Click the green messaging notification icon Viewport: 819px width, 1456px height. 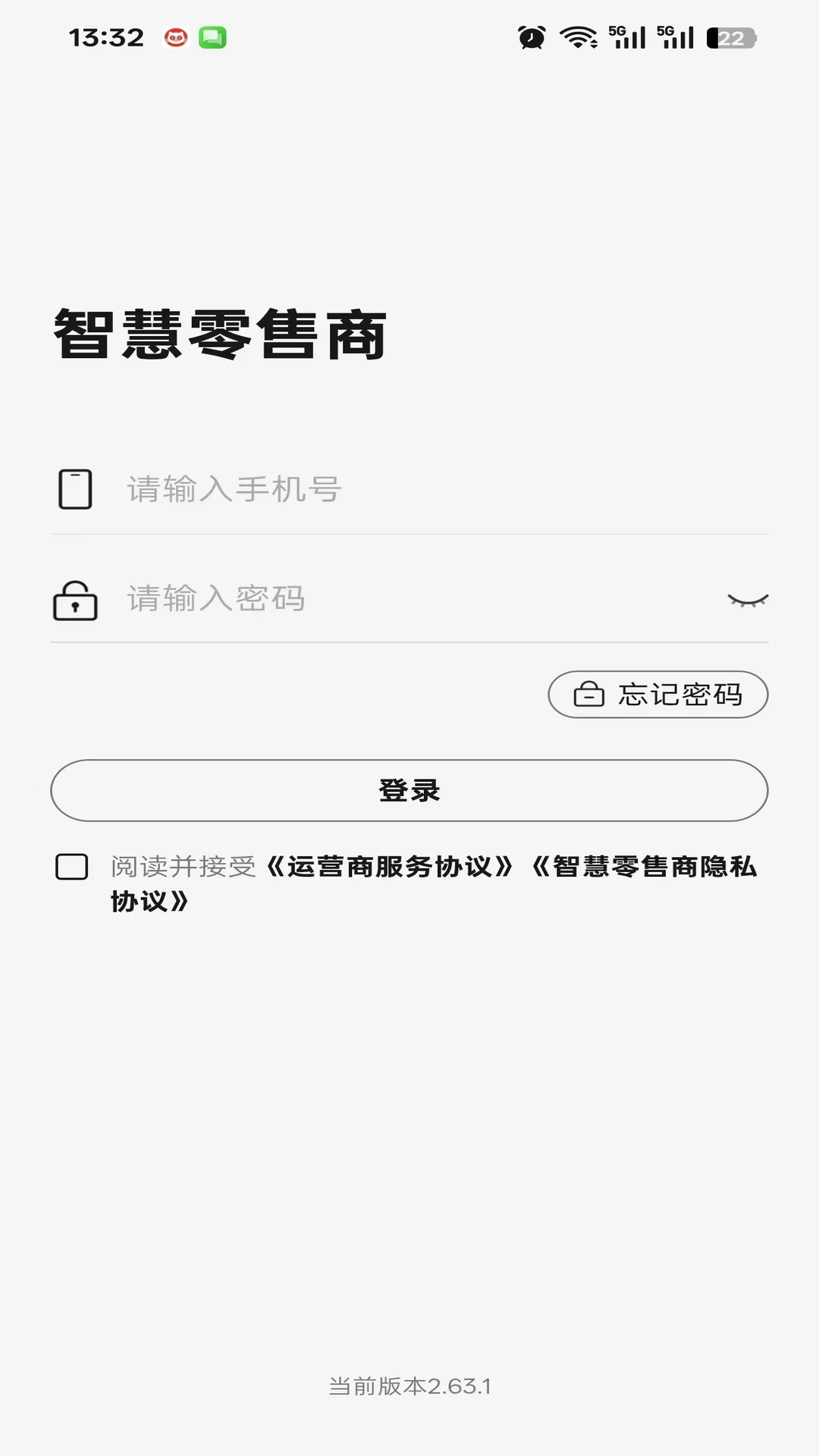(212, 36)
